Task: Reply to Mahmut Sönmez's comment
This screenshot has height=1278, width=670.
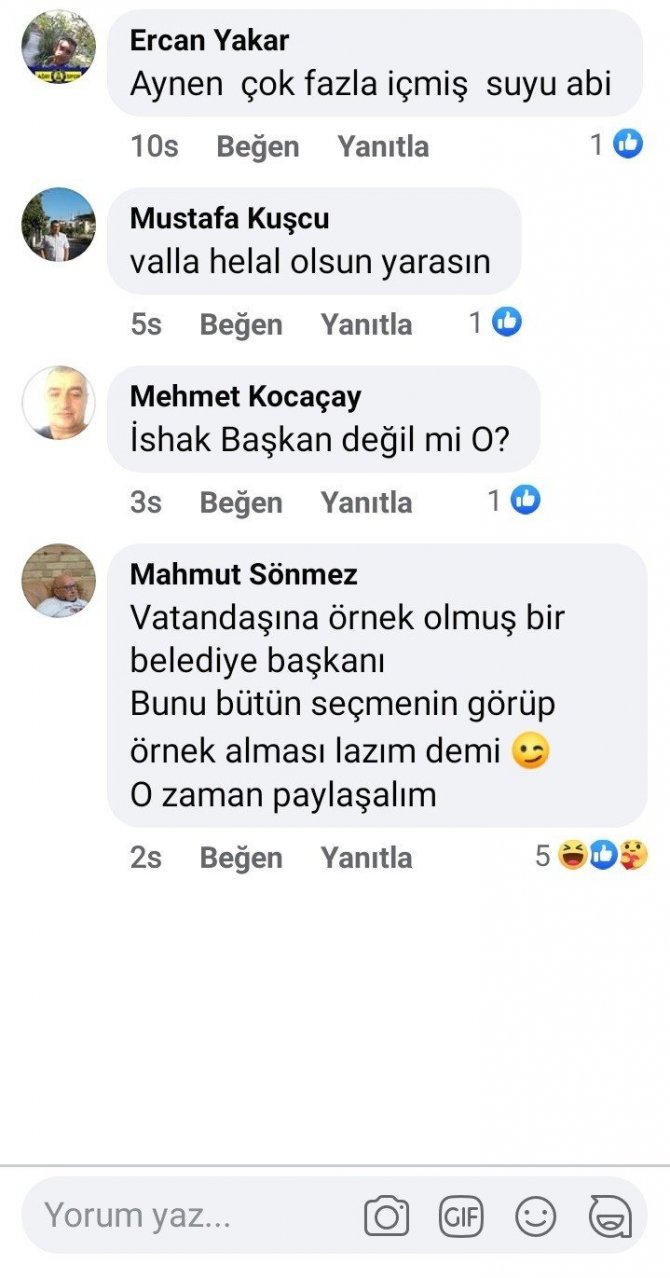Action: (x=366, y=858)
